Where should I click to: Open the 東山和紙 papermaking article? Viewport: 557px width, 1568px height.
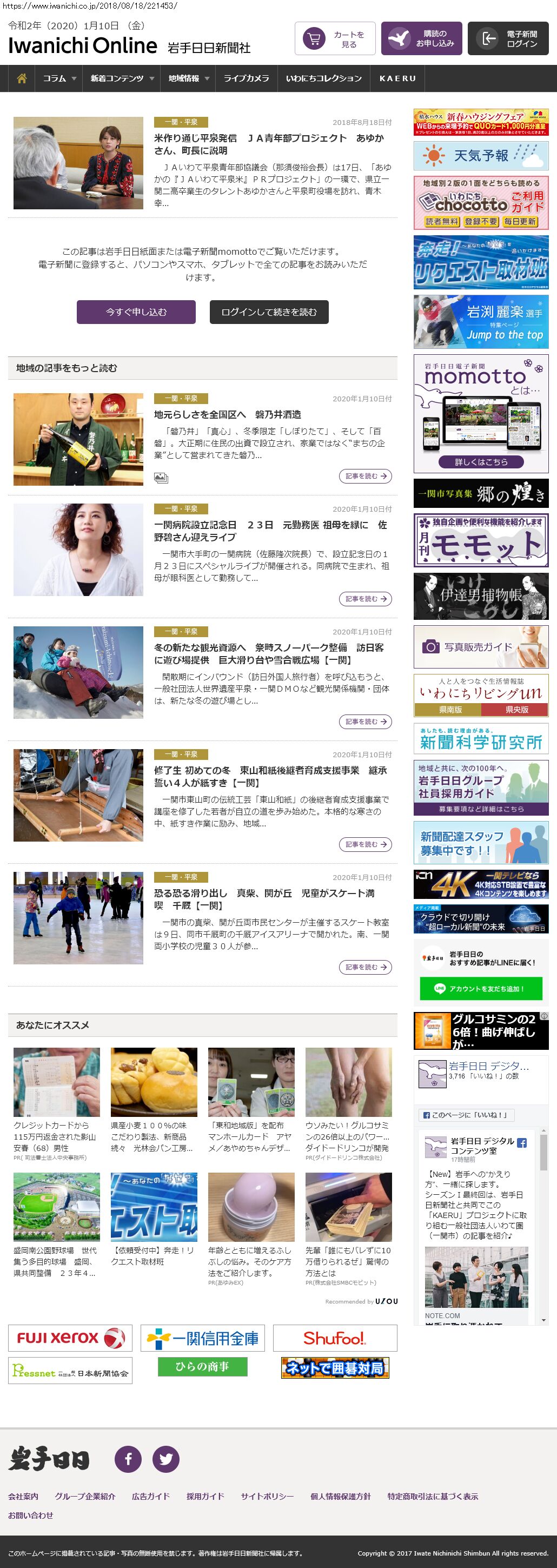[x=270, y=776]
